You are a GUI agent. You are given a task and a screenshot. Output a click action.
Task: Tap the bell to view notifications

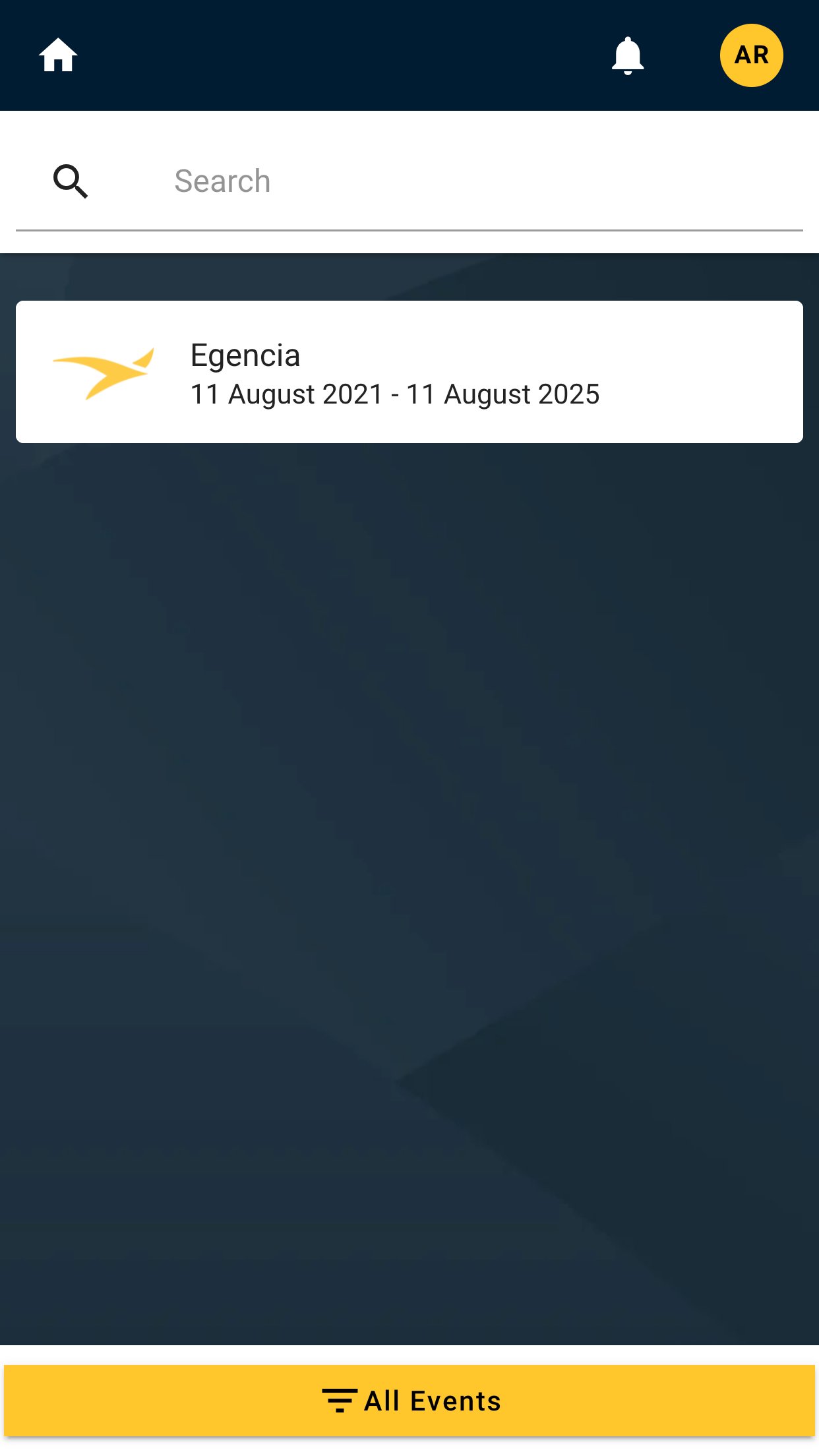628,55
